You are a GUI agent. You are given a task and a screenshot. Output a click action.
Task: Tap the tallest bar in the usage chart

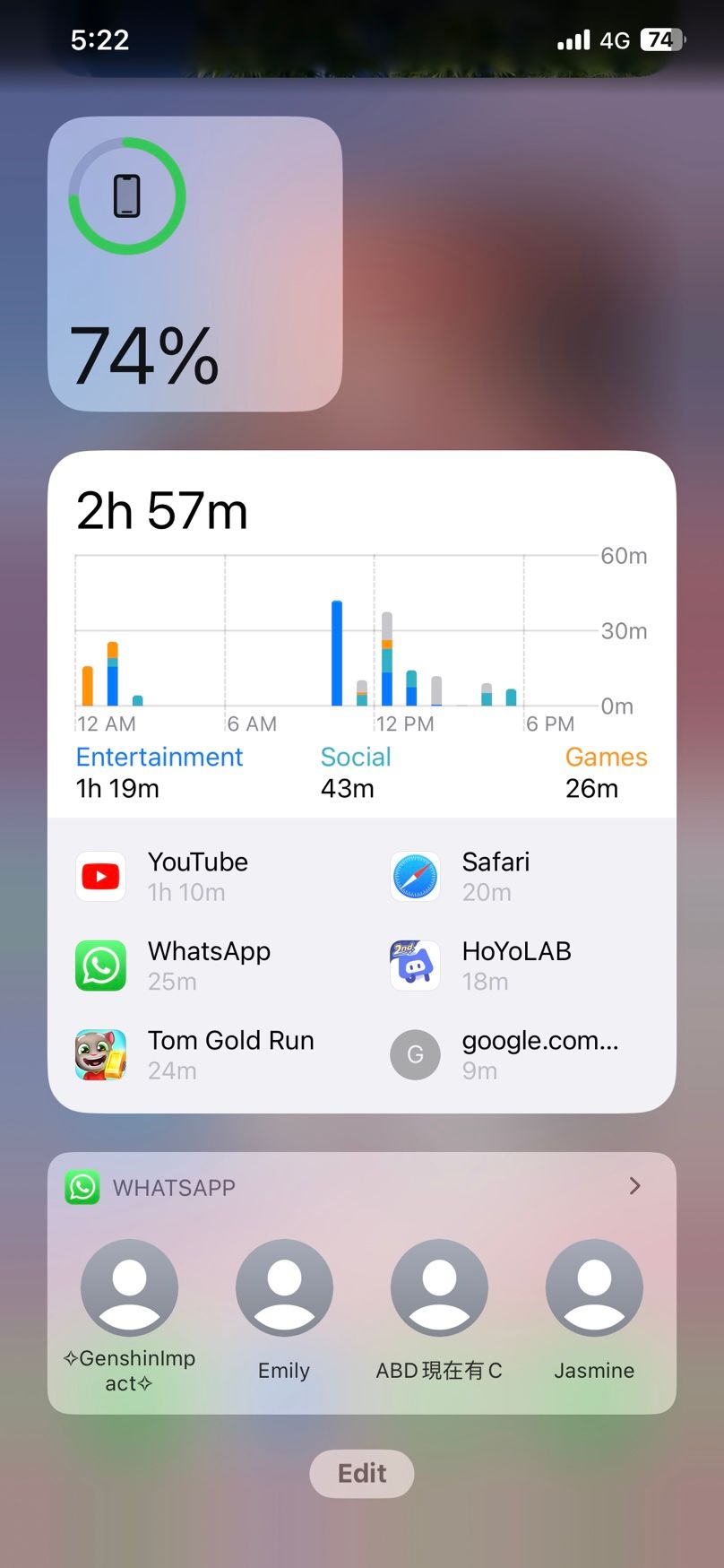point(337,650)
